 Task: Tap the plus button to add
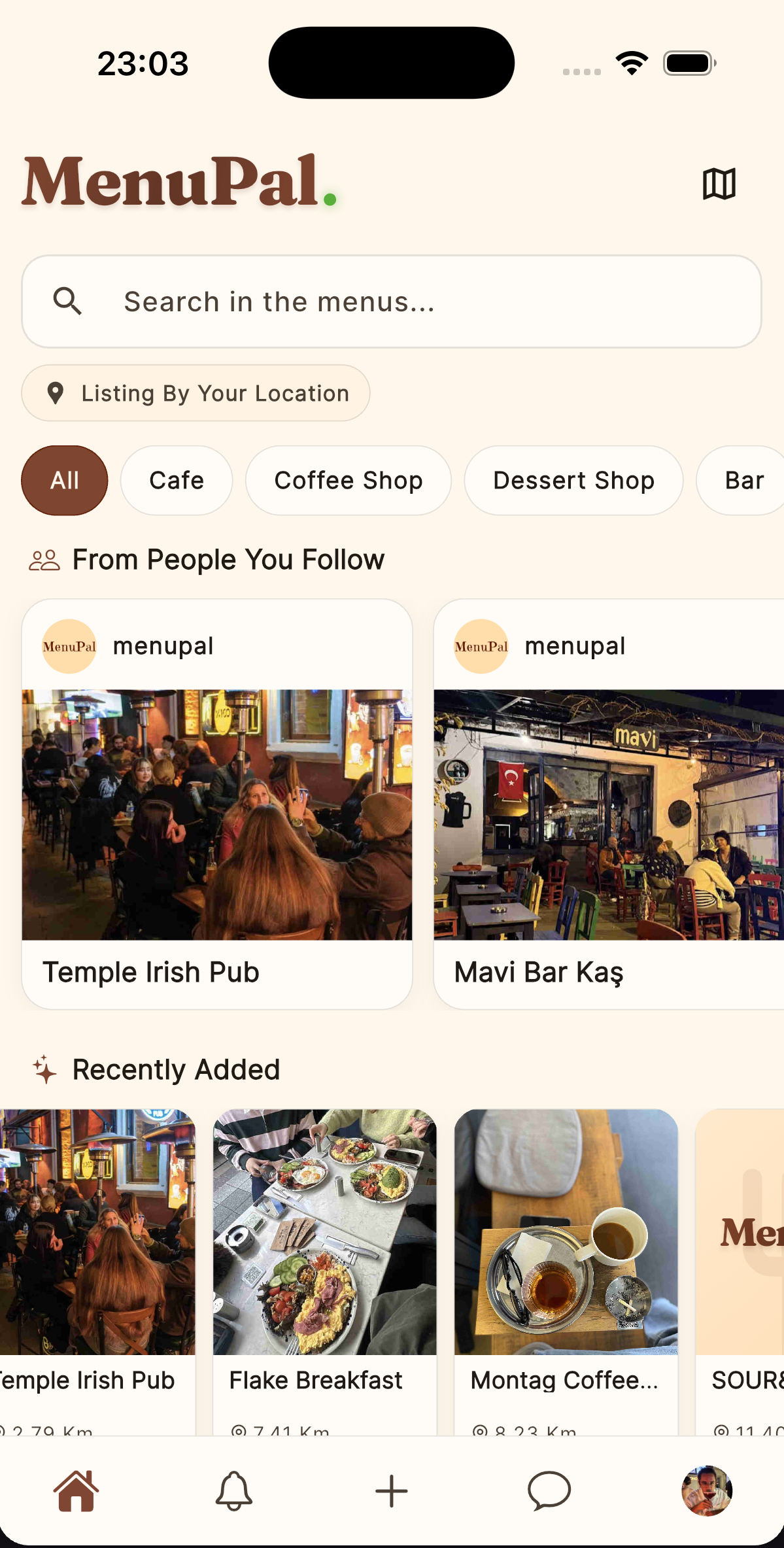[392, 1491]
